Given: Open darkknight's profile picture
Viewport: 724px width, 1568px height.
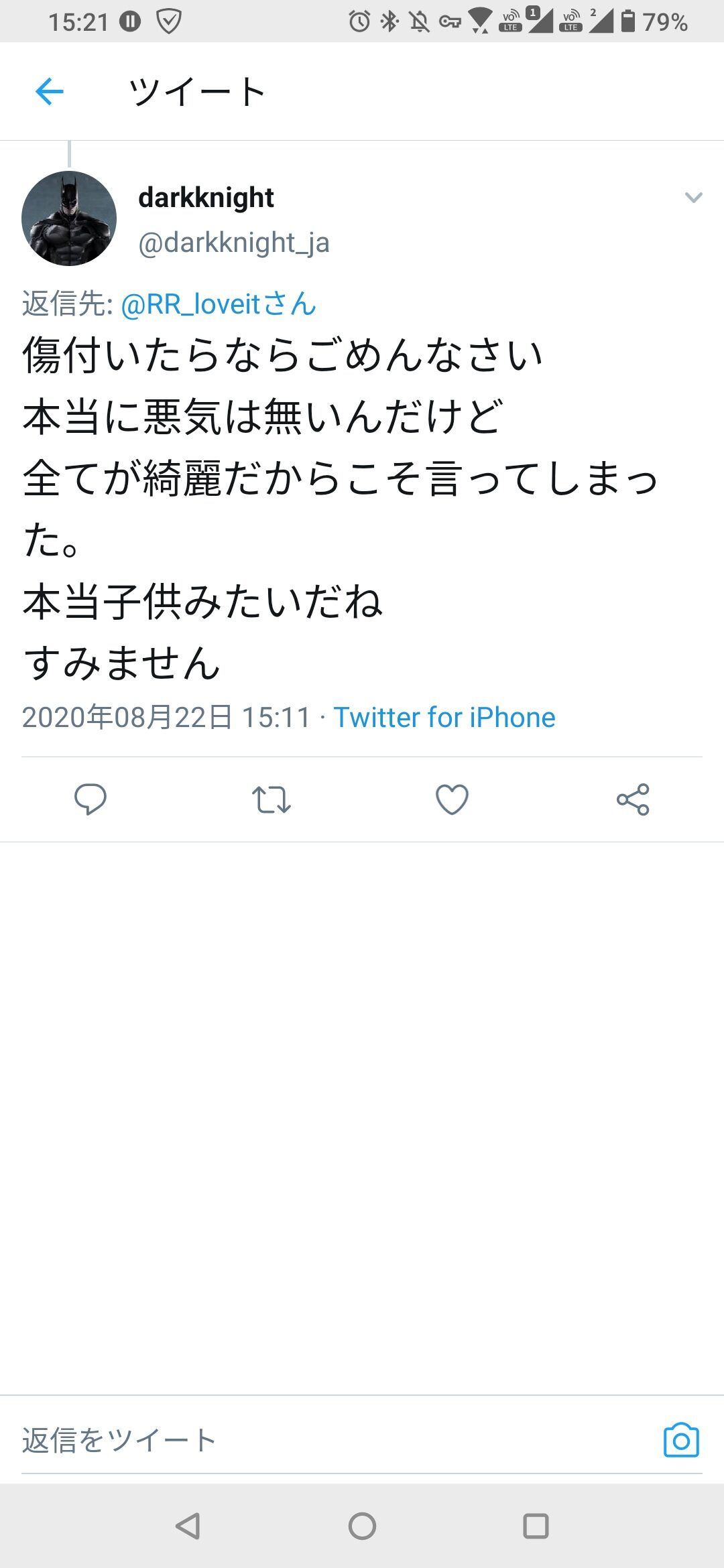Looking at the screenshot, I should [x=69, y=218].
